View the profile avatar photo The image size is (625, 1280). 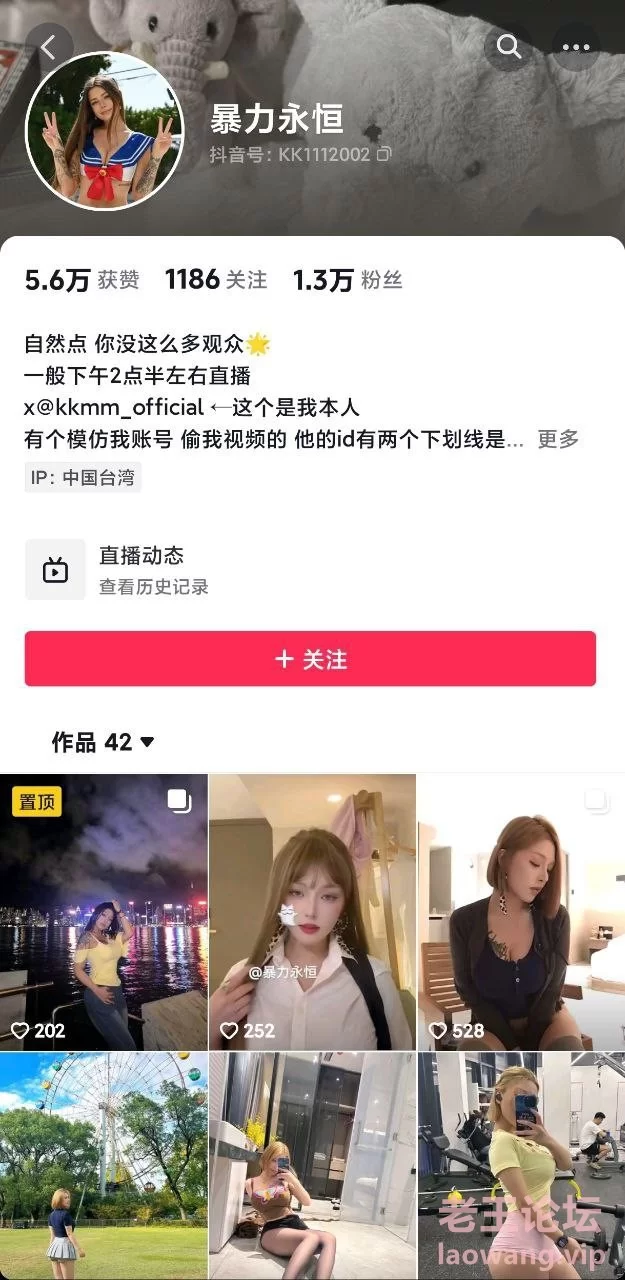click(x=104, y=131)
